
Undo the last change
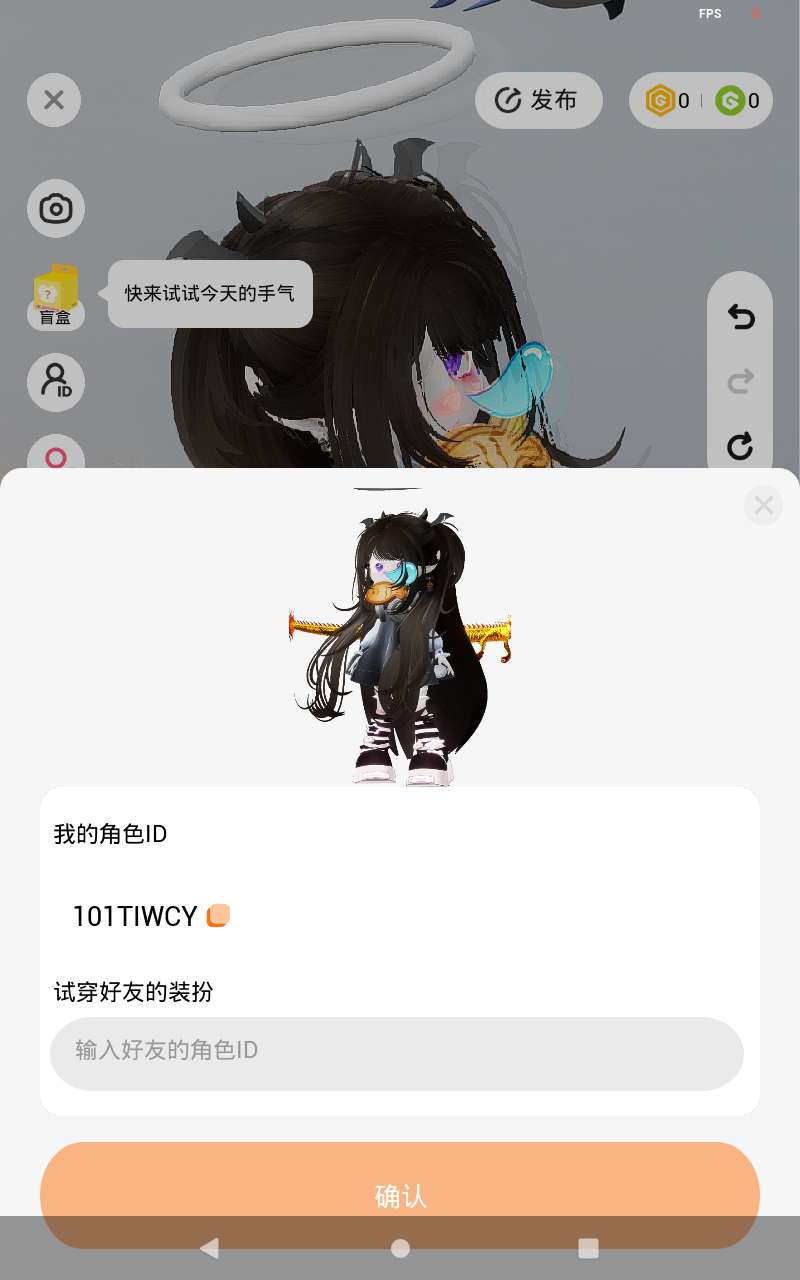[740, 318]
